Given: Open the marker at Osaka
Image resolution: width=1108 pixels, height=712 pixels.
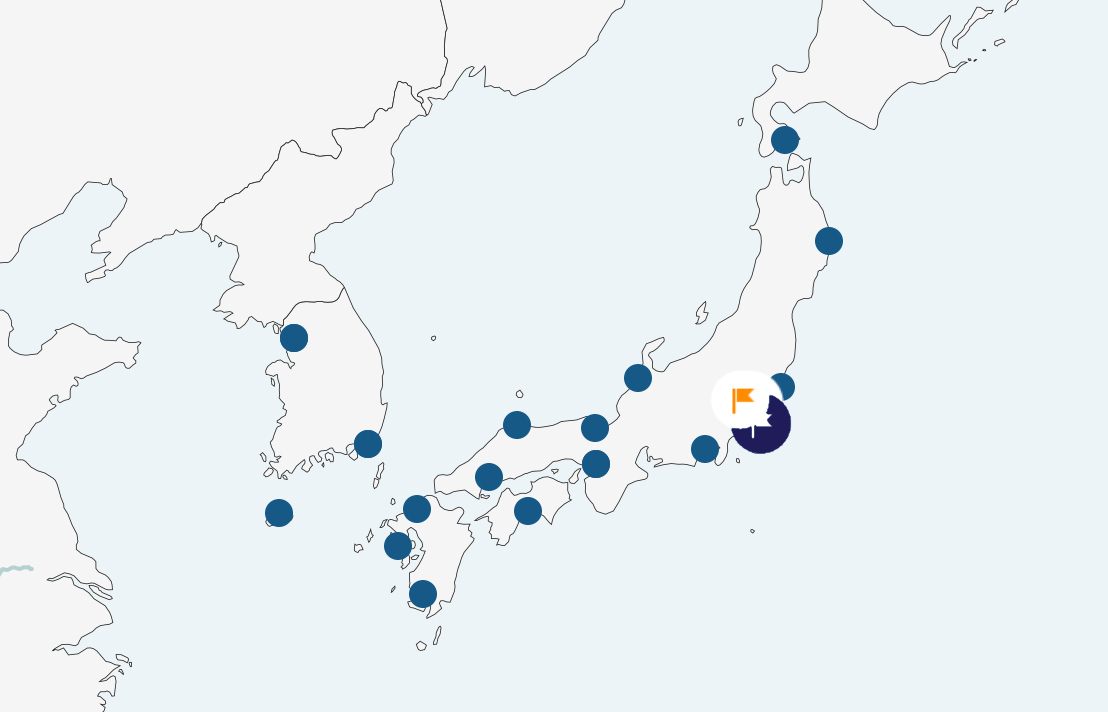Looking at the screenshot, I should 596,464.
